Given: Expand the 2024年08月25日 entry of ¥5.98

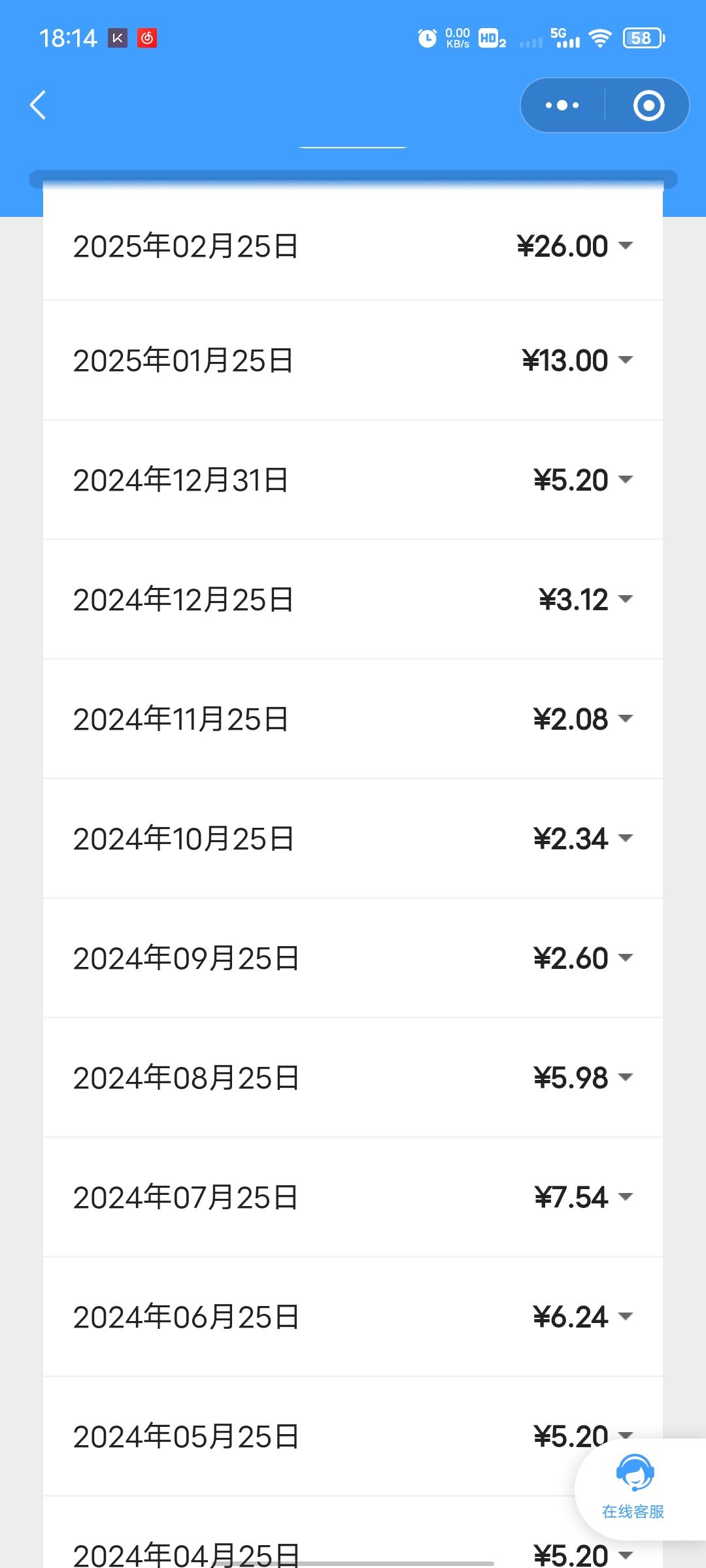Looking at the screenshot, I should pos(353,1078).
